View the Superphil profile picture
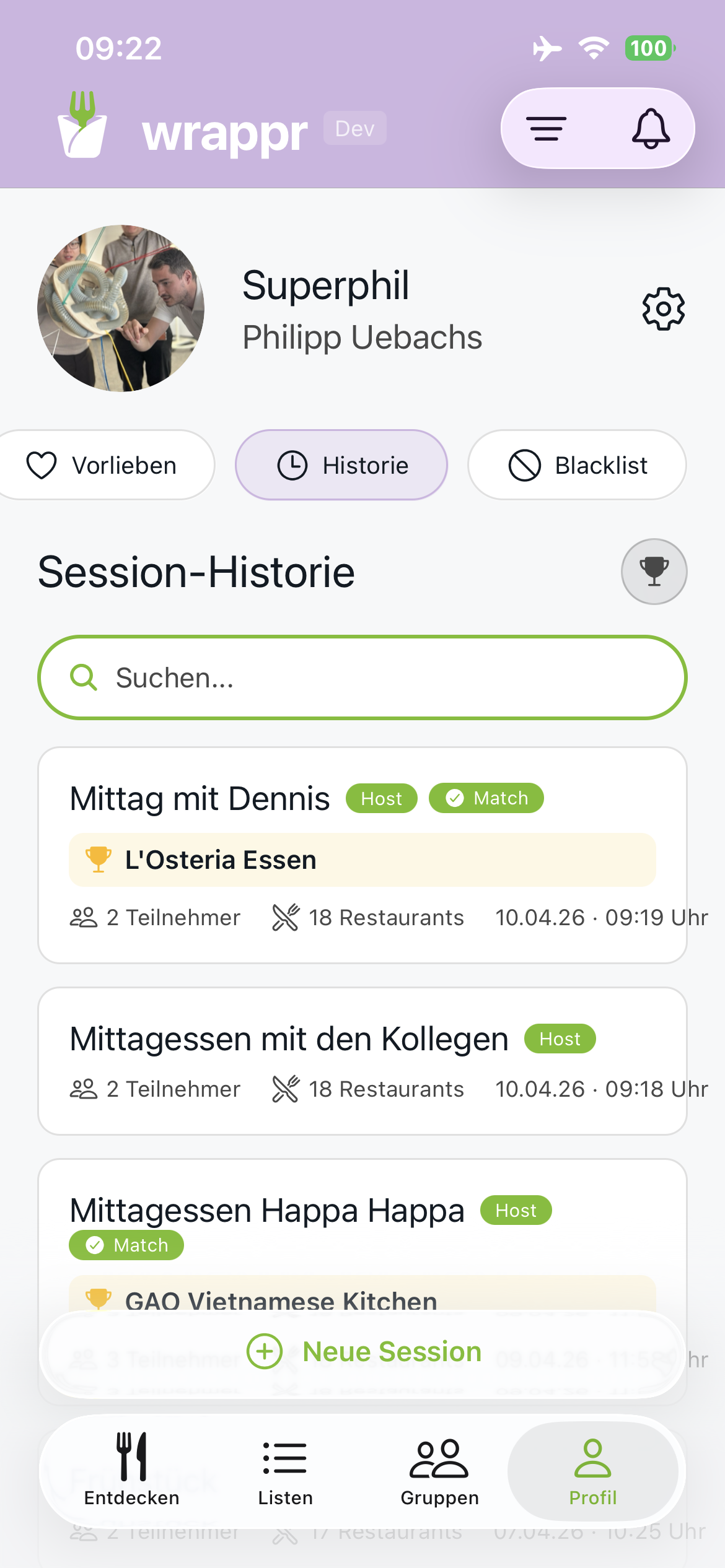Screen dimensions: 725x1568 [121, 310]
